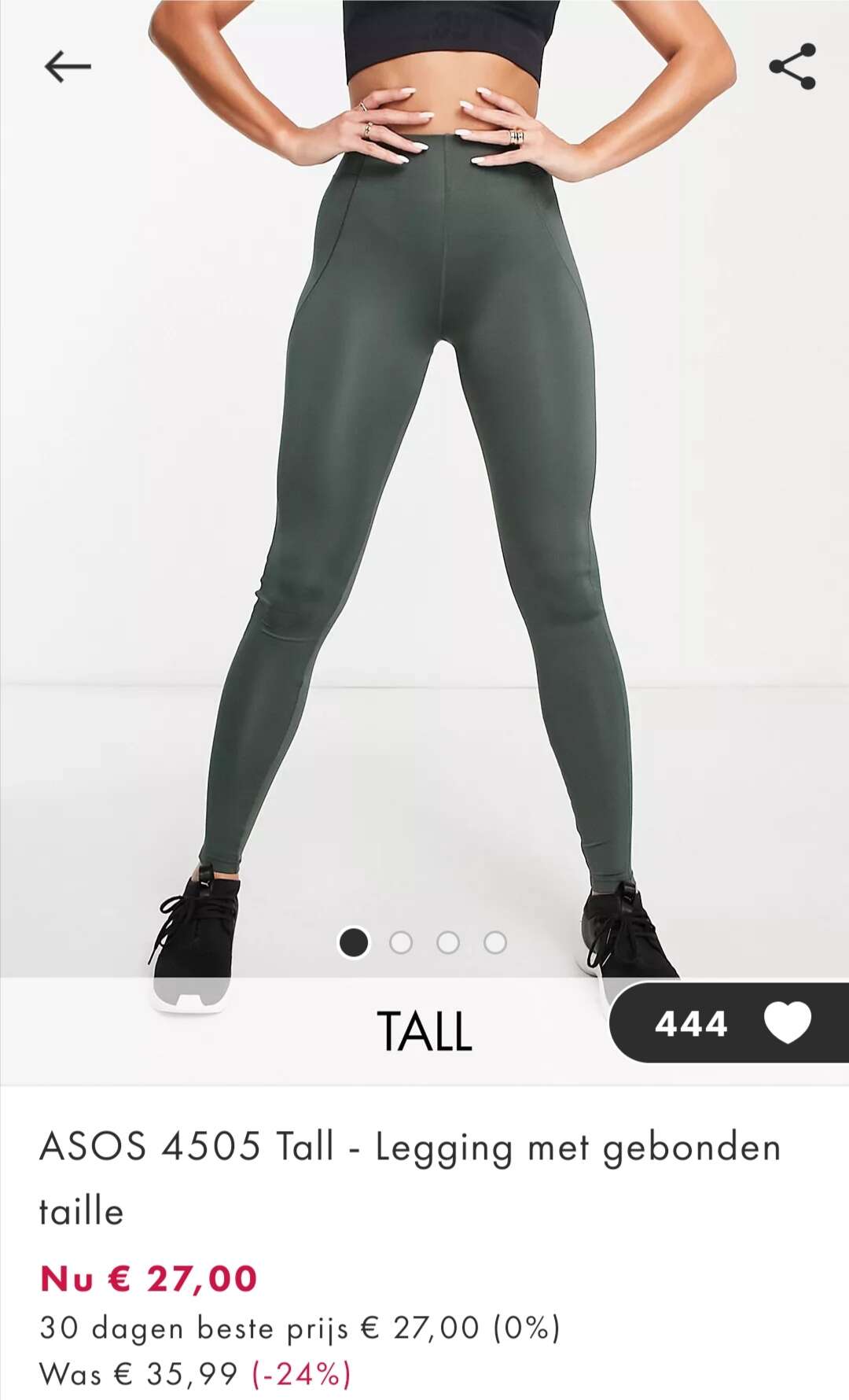Jump to the fourth image indicator dot

(495, 942)
